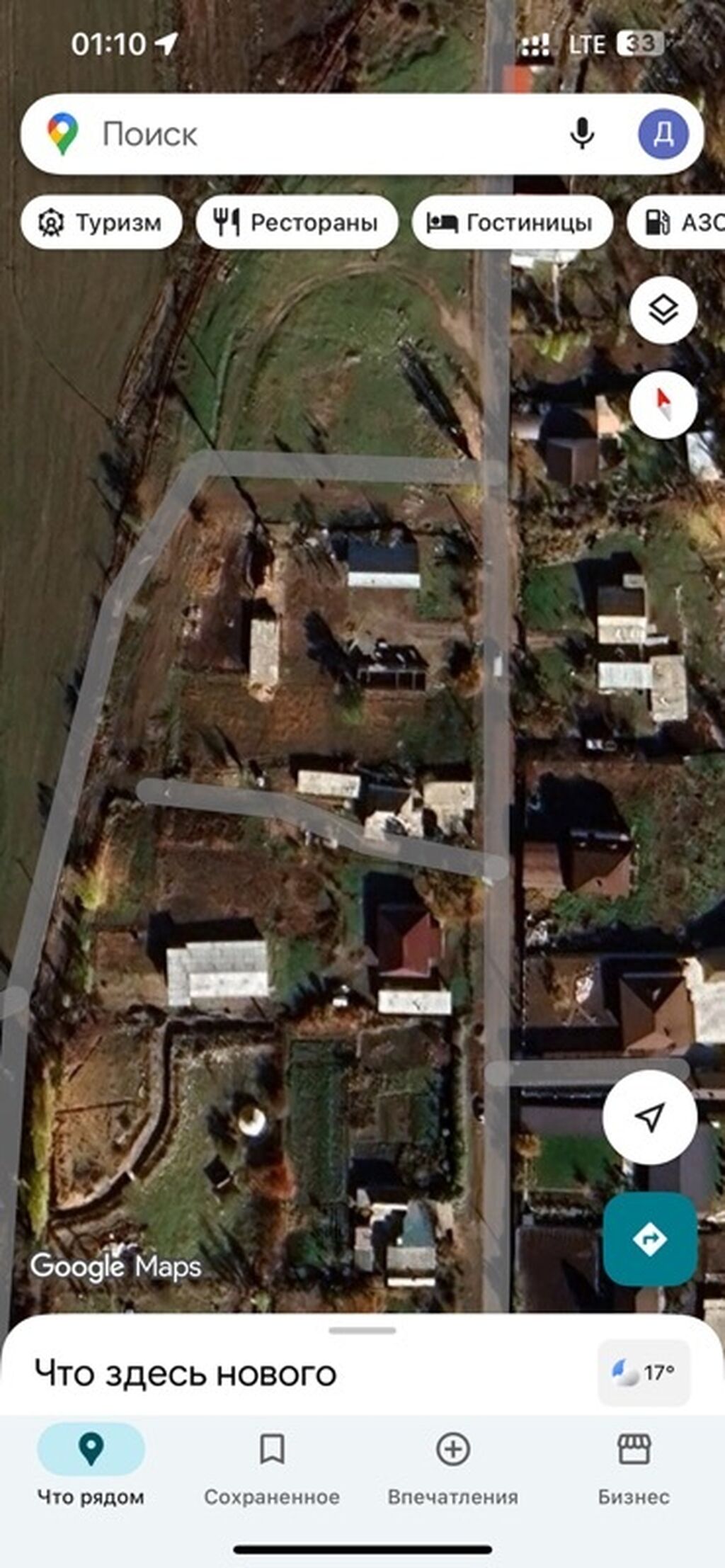This screenshot has height=1568, width=725.
Task: Select the Гостиницы chip
Action: (513, 223)
